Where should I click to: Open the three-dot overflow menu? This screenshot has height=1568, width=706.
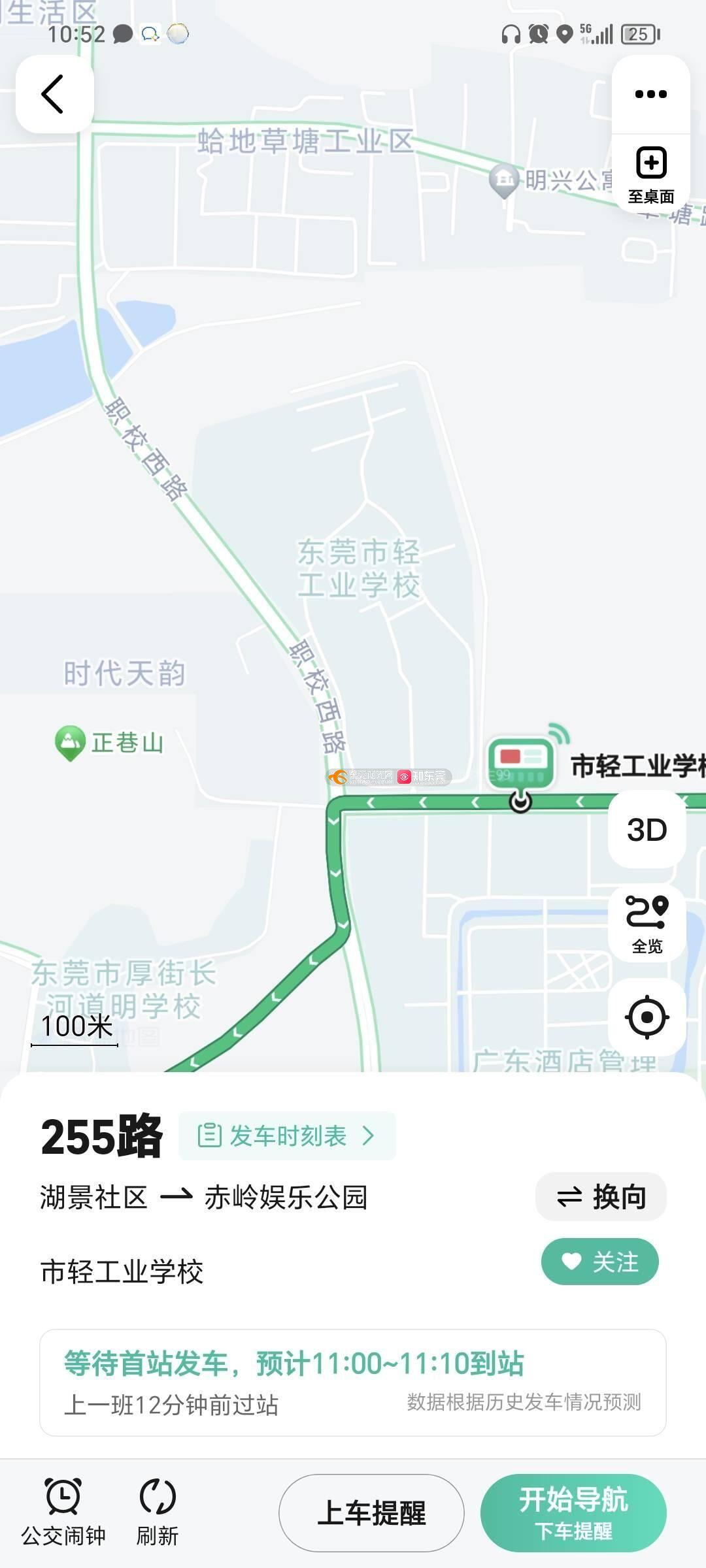(650, 94)
